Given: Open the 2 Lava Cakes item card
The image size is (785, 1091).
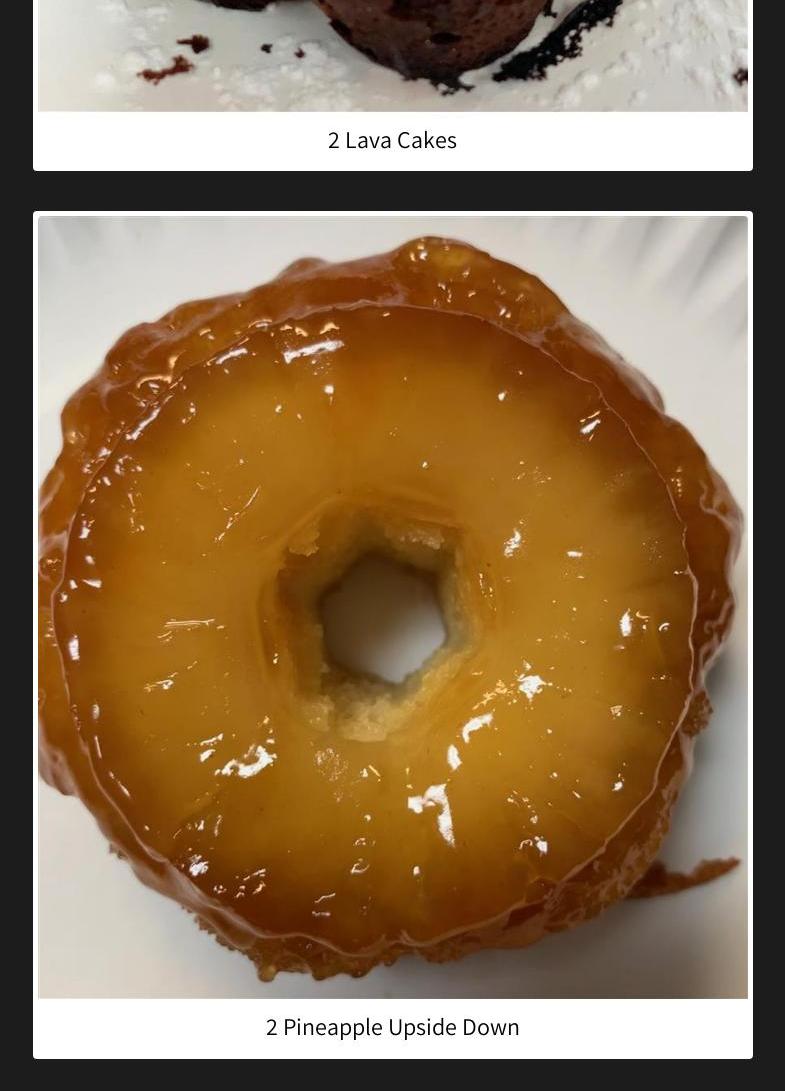Looking at the screenshot, I should point(392,139).
